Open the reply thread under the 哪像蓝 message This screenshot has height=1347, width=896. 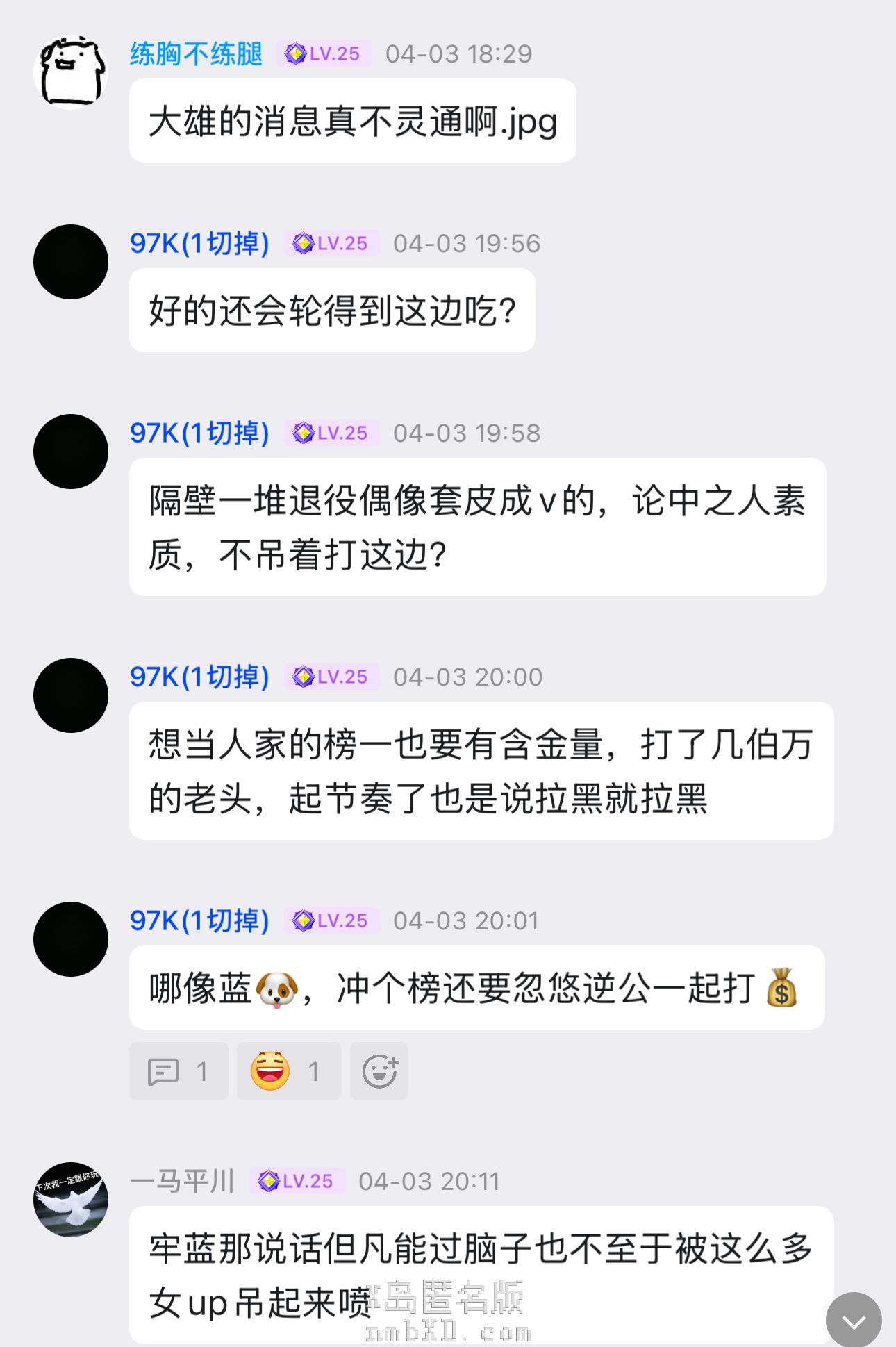178,1071
